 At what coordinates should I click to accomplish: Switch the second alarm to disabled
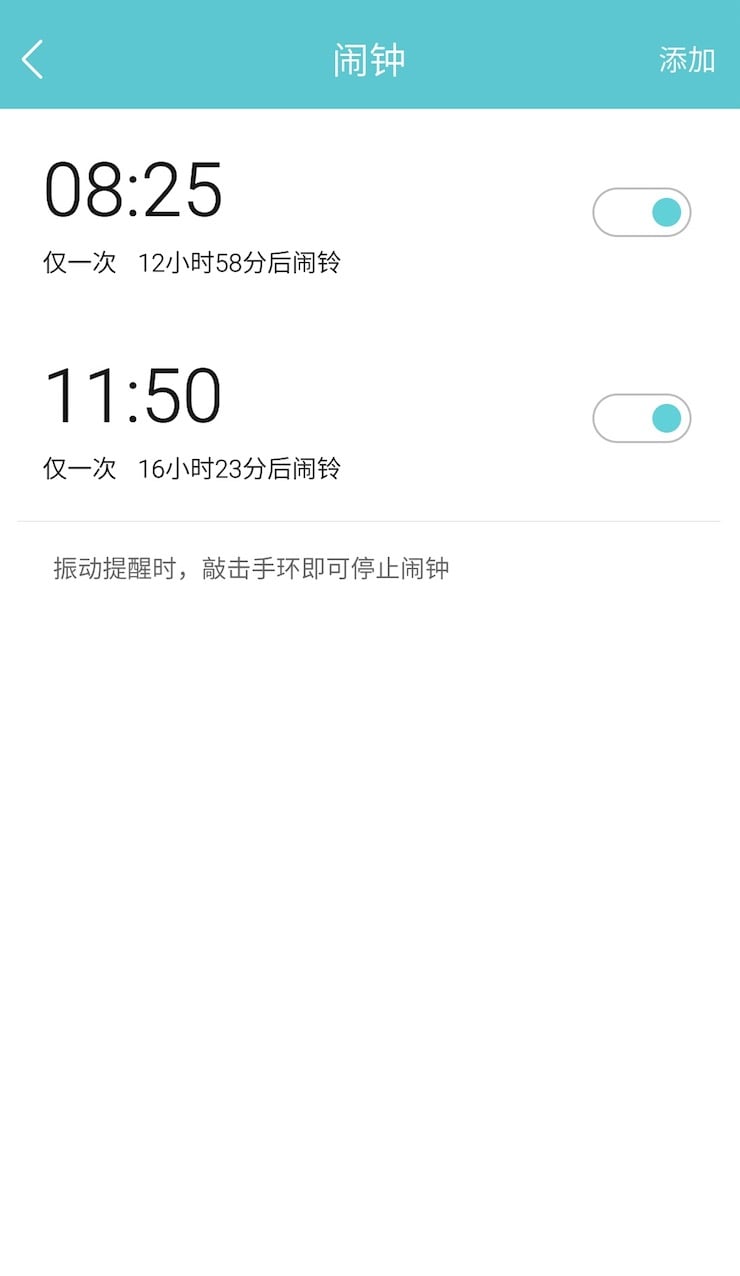(x=643, y=417)
